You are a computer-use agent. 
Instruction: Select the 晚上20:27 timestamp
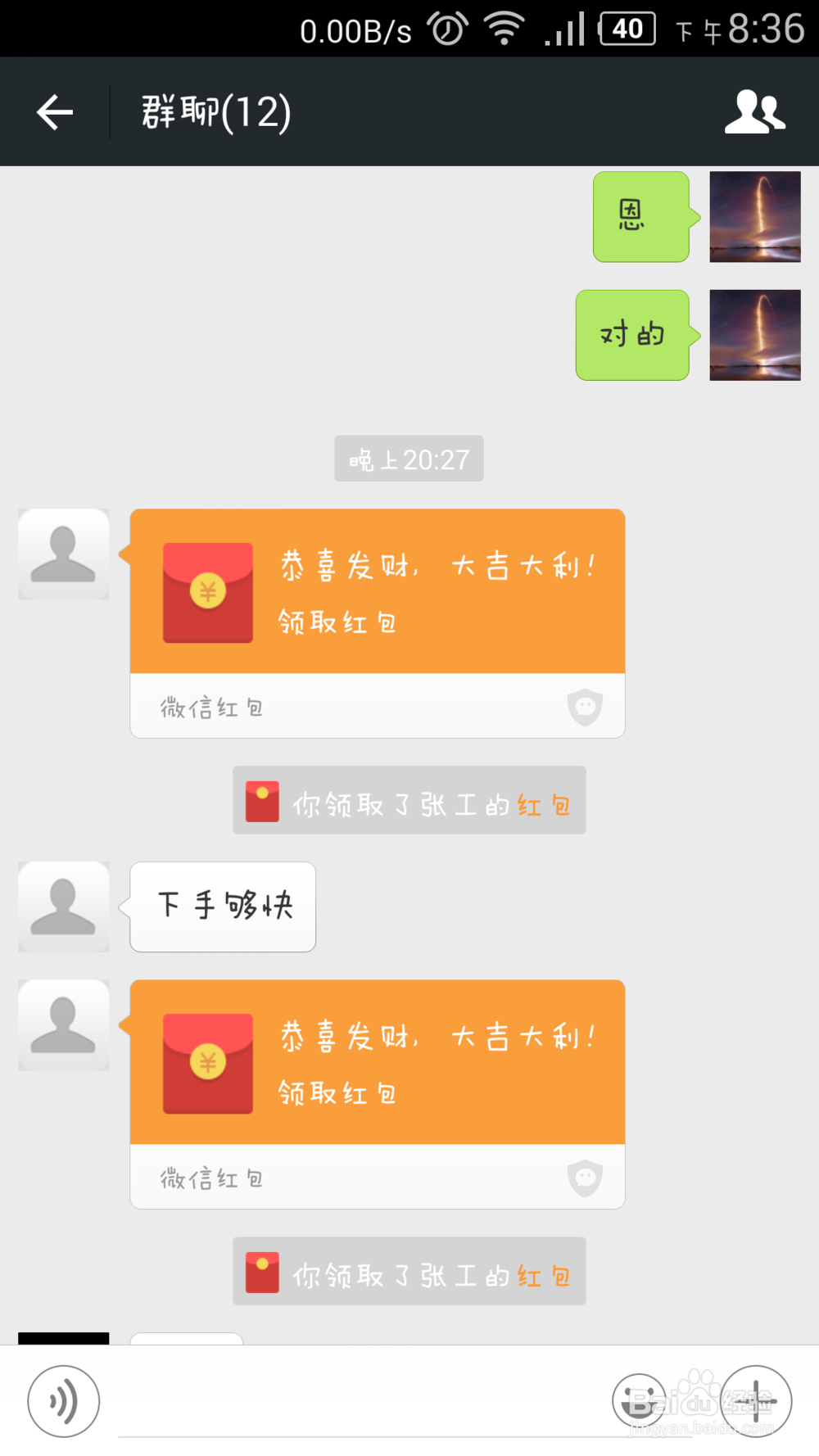coord(409,459)
